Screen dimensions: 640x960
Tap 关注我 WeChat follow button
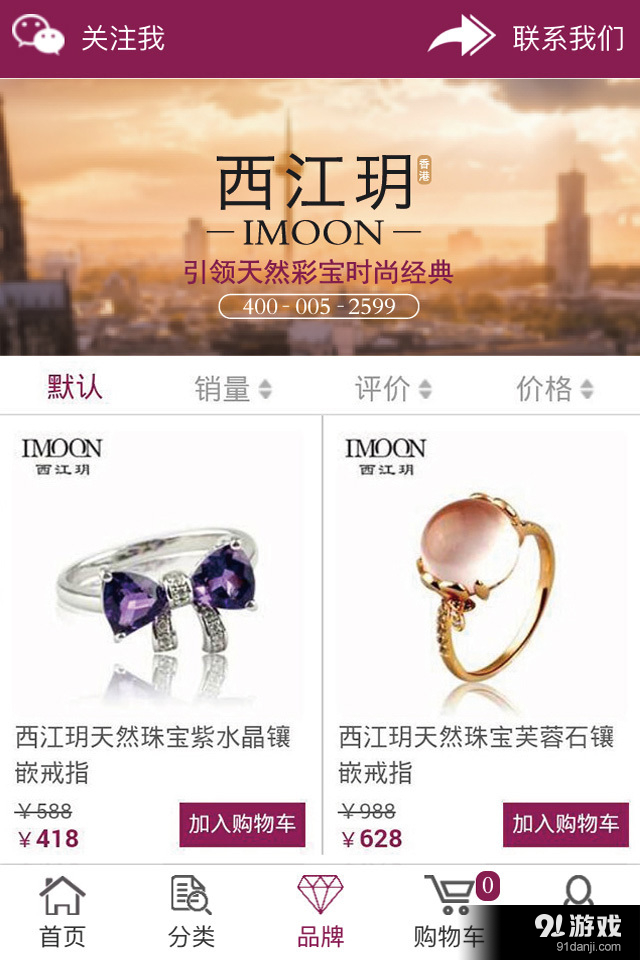tap(88, 38)
